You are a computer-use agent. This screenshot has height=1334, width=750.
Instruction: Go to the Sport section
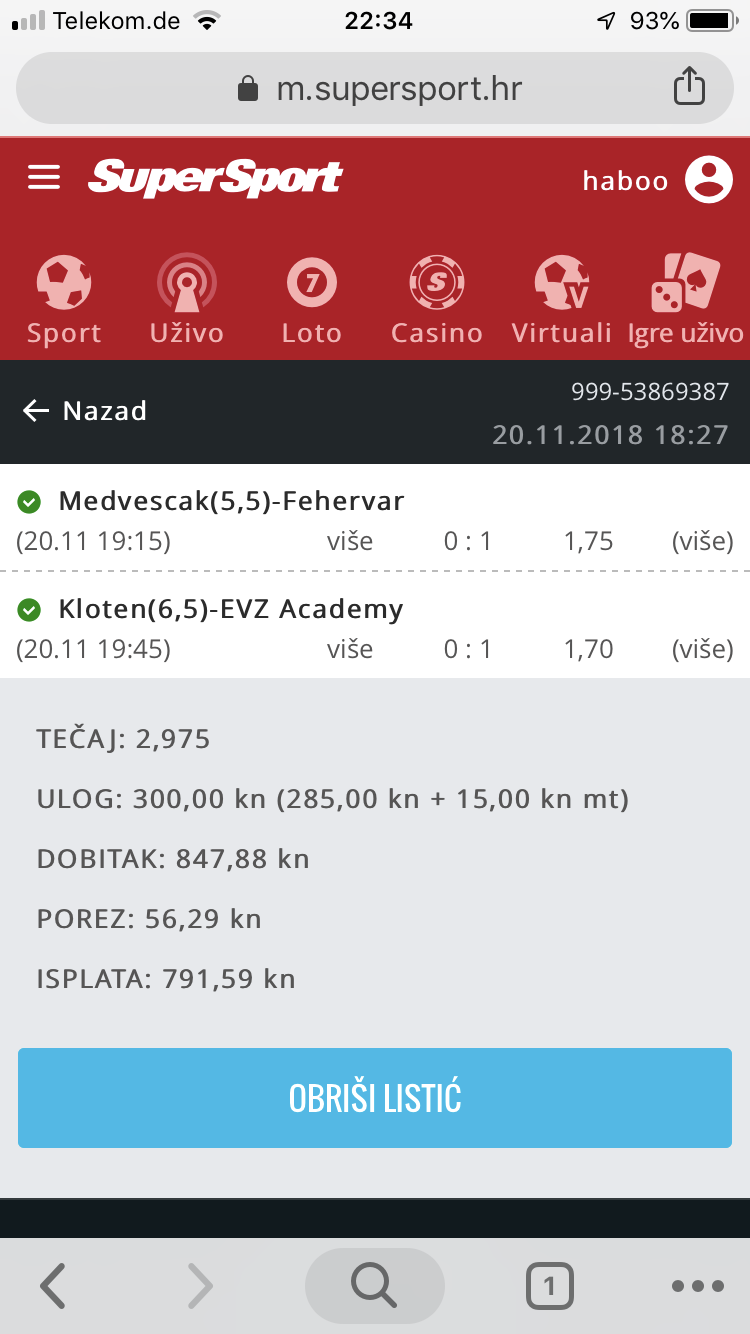coord(64,300)
